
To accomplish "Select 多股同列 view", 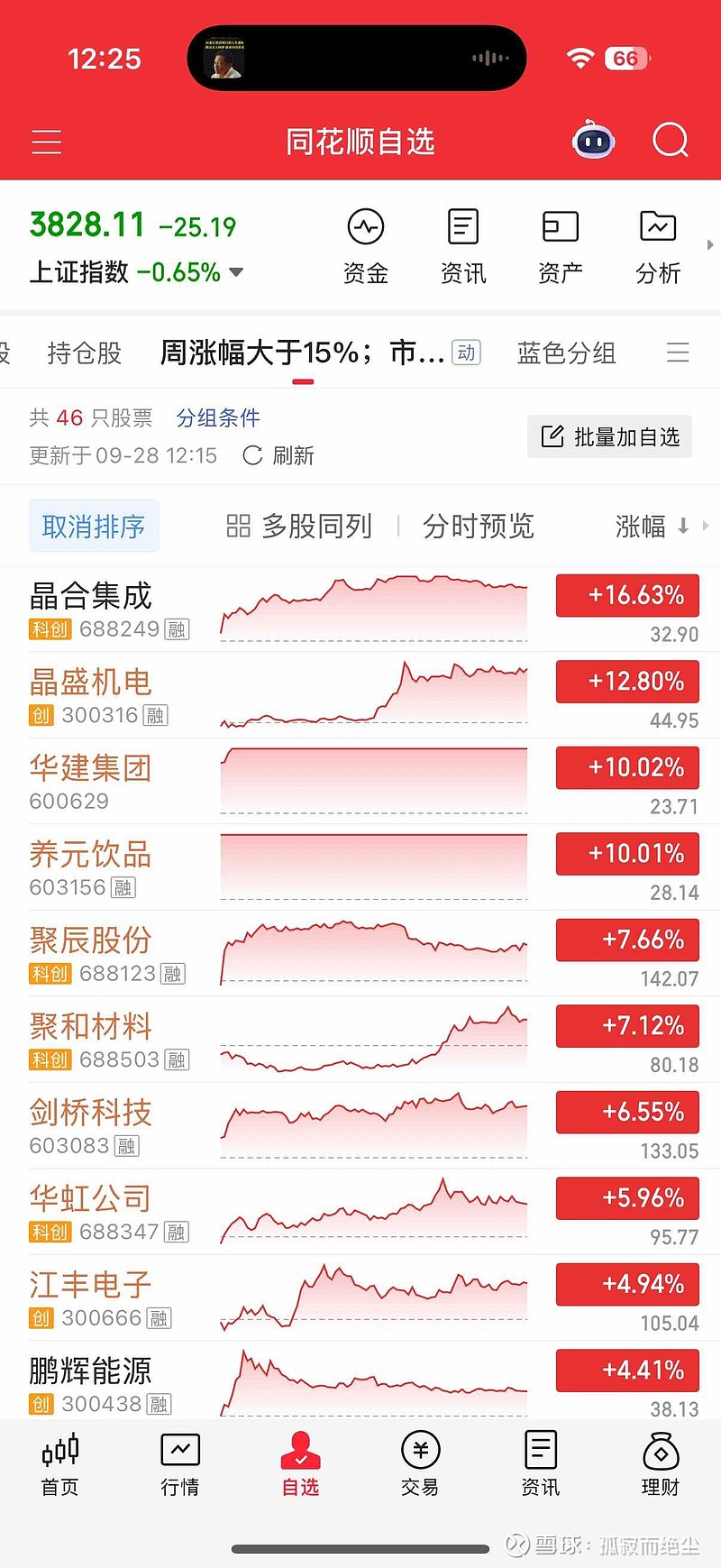I will [x=299, y=526].
